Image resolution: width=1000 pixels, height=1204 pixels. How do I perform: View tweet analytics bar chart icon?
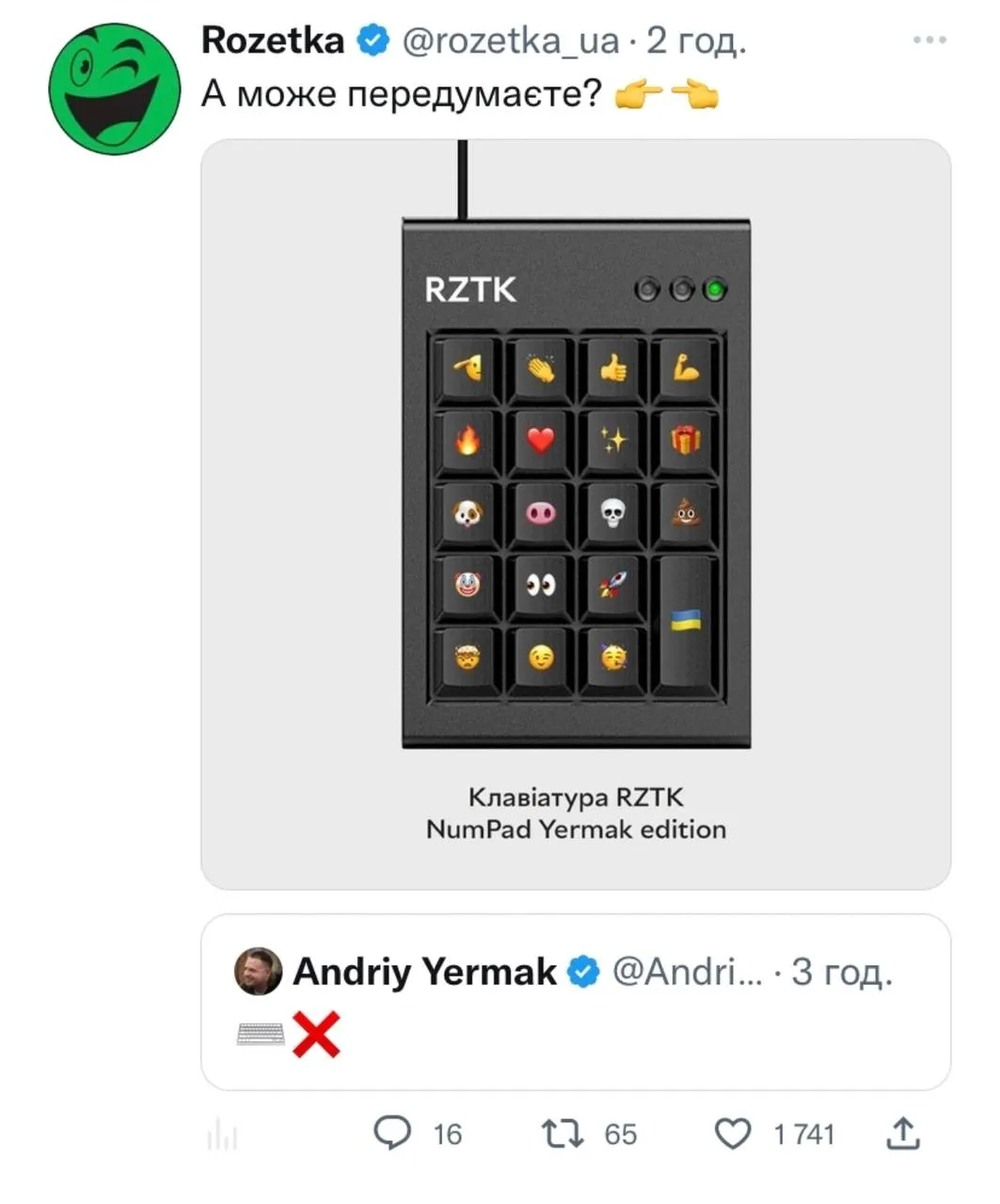222,1135
